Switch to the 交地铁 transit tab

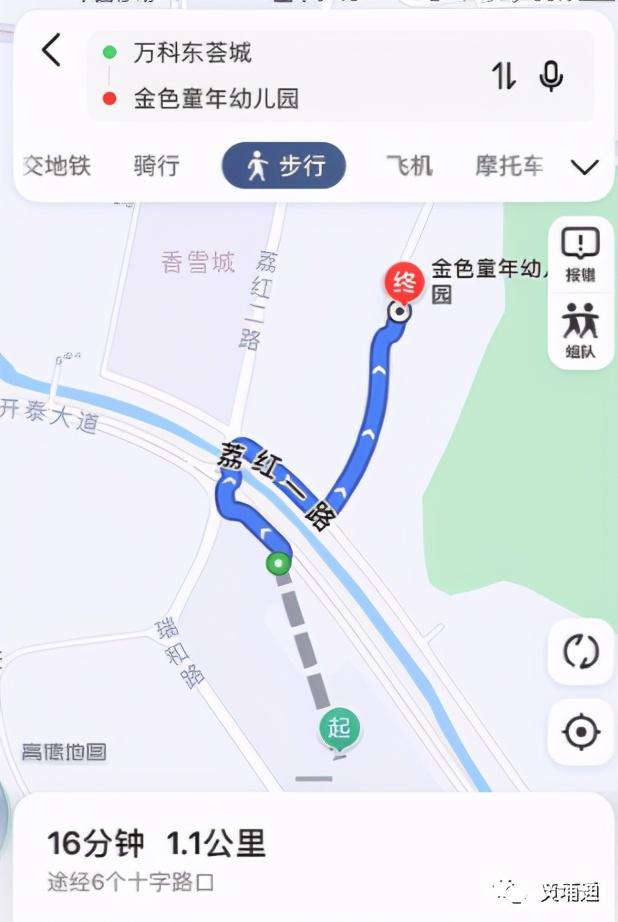[56, 165]
